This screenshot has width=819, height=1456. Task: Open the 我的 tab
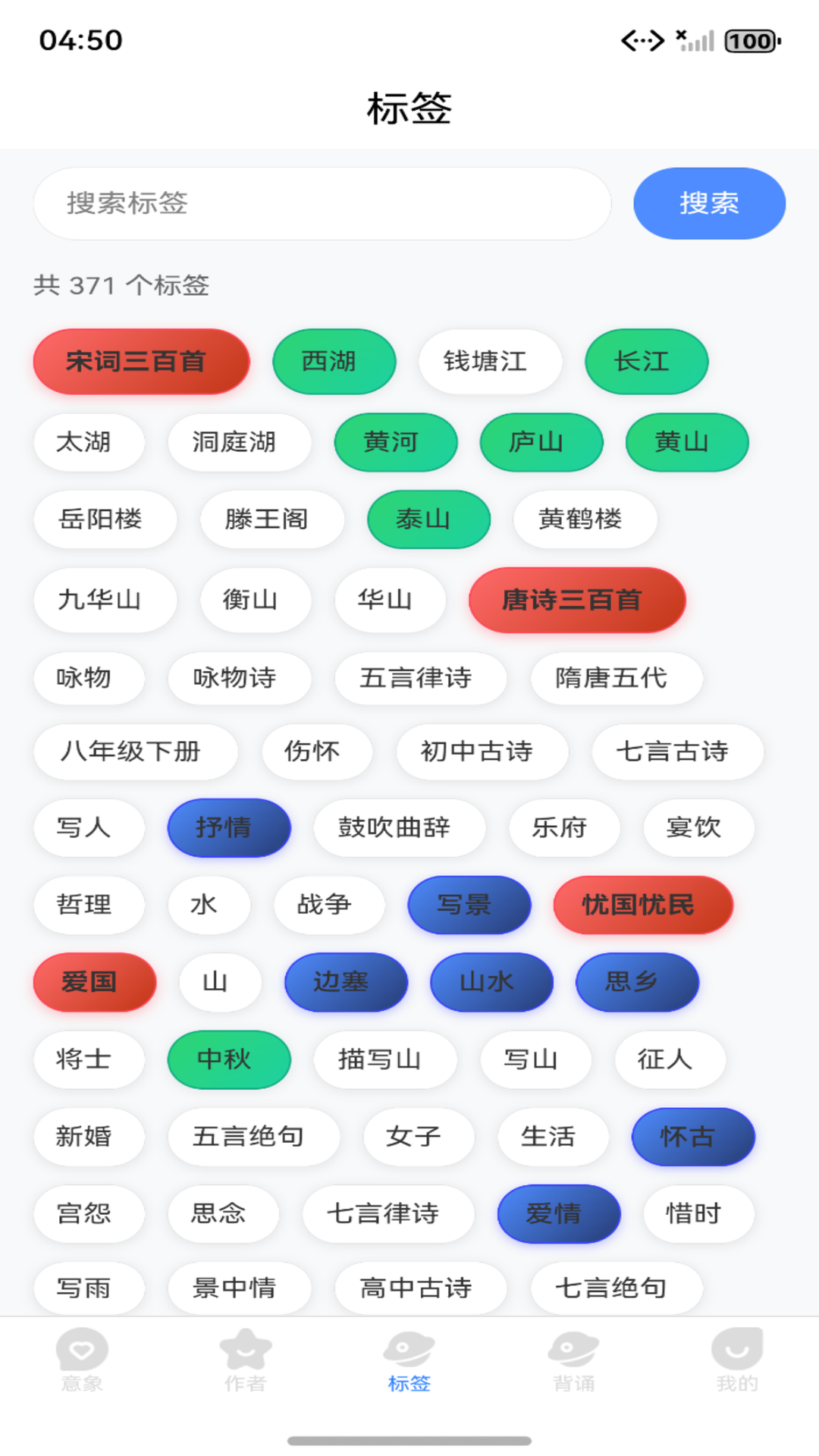pos(737,1361)
